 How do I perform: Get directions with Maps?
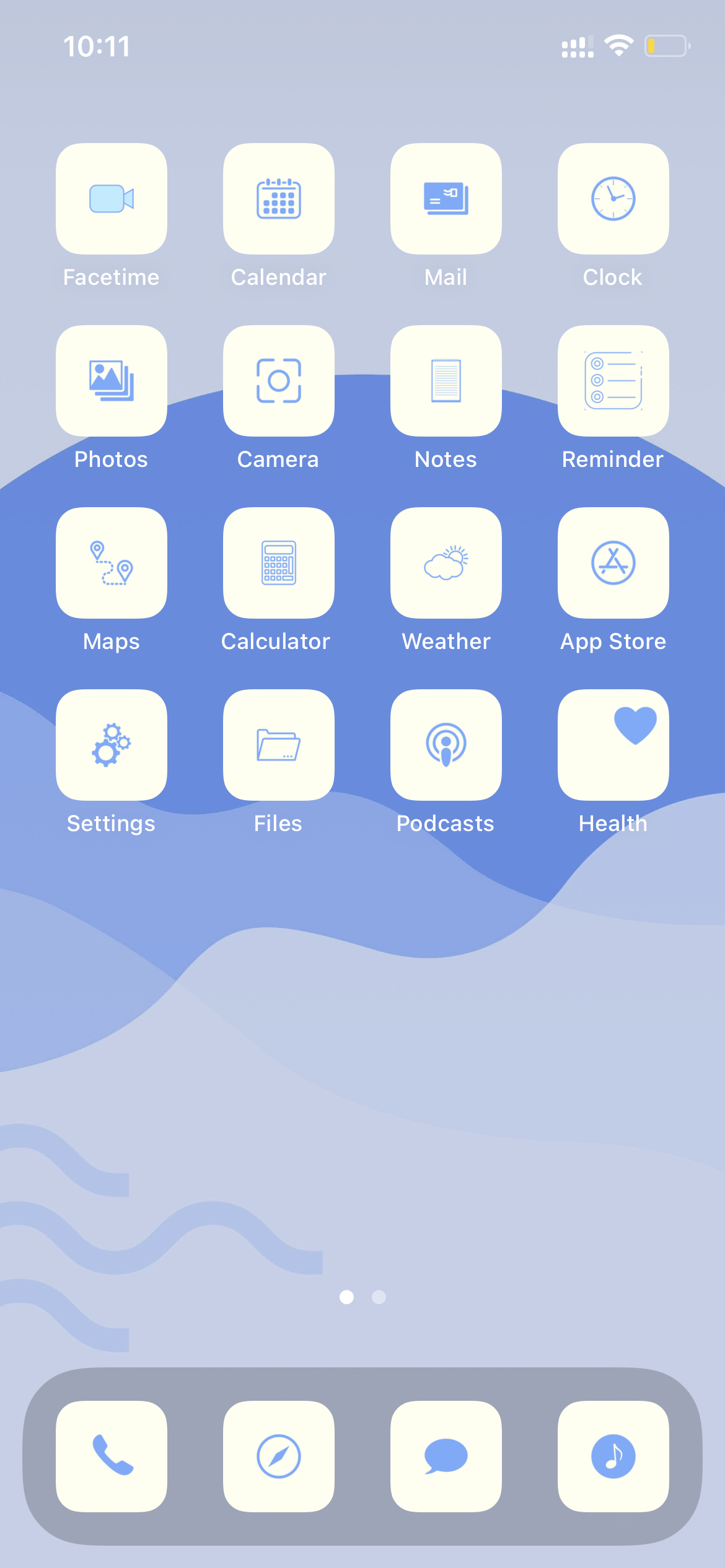(x=111, y=562)
